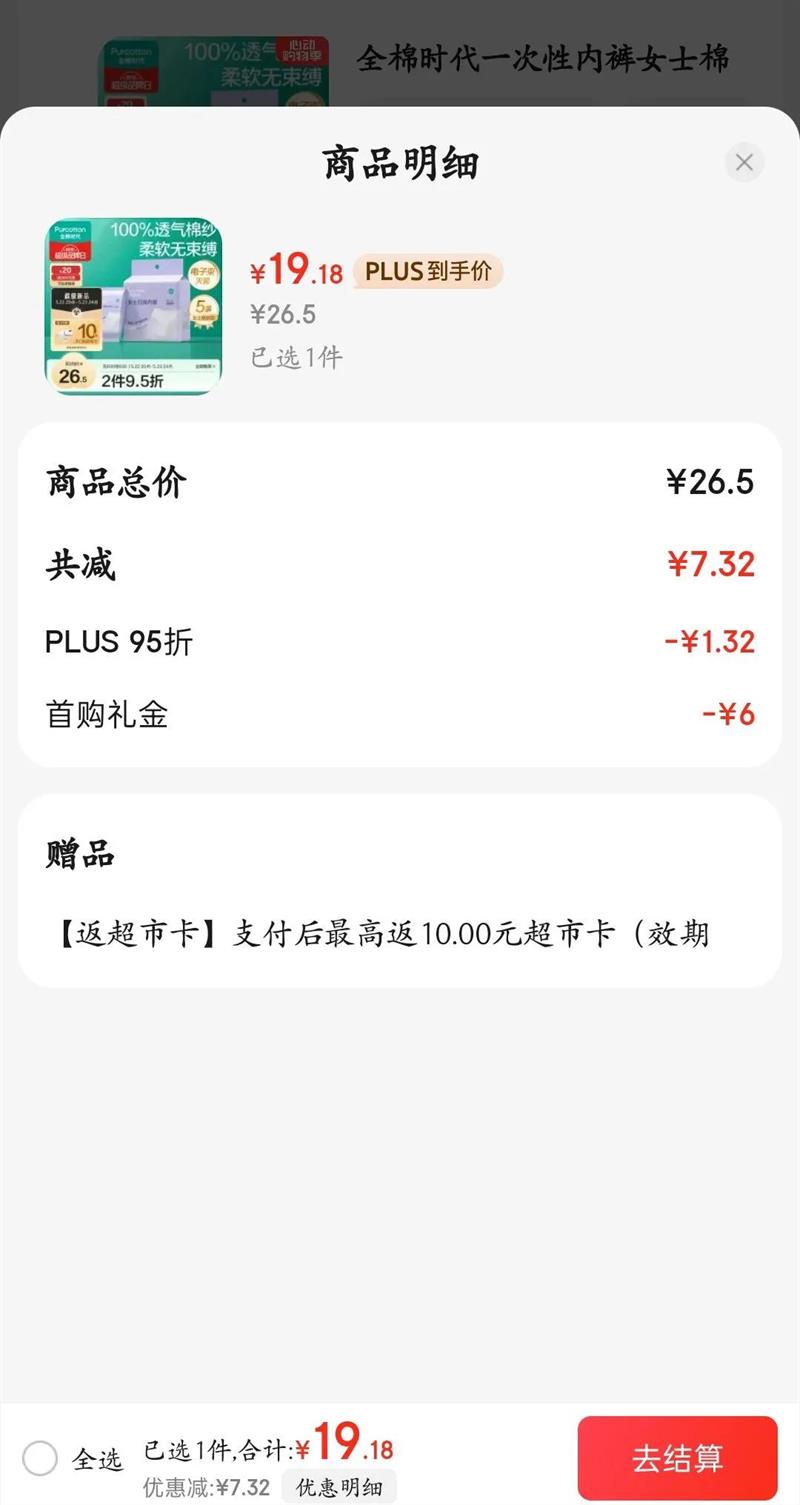Screen dimensions: 800x1505
Task: Open 优惠明细 discount details
Action: pyautogui.click(x=338, y=1487)
